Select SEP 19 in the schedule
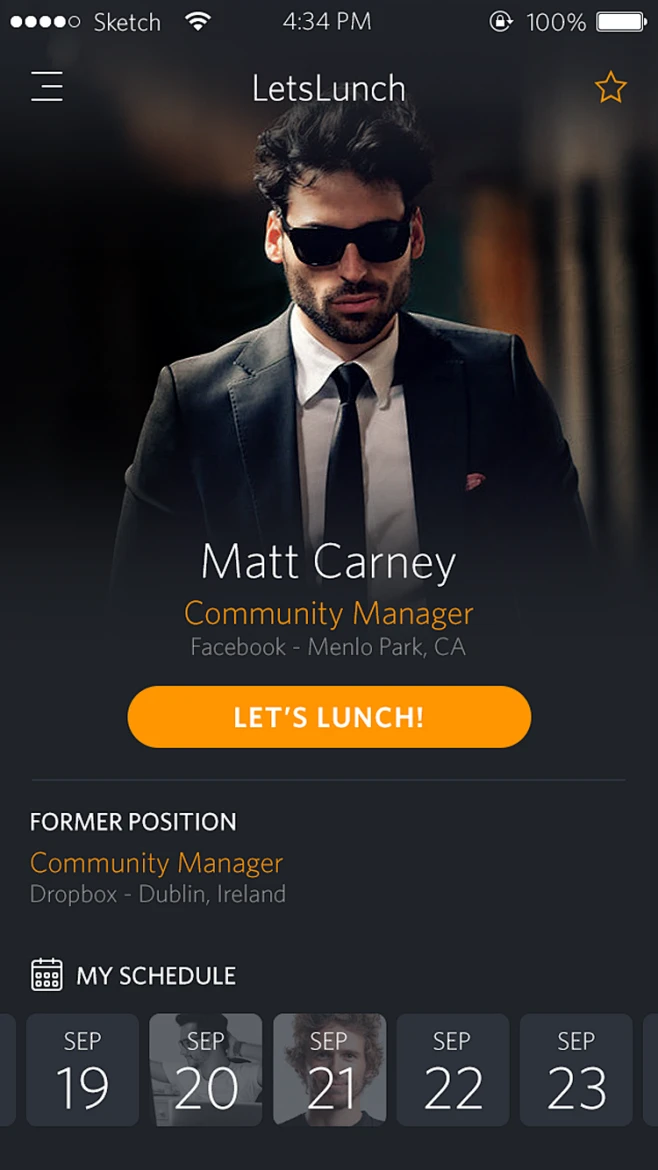The image size is (658, 1170). tap(82, 1069)
